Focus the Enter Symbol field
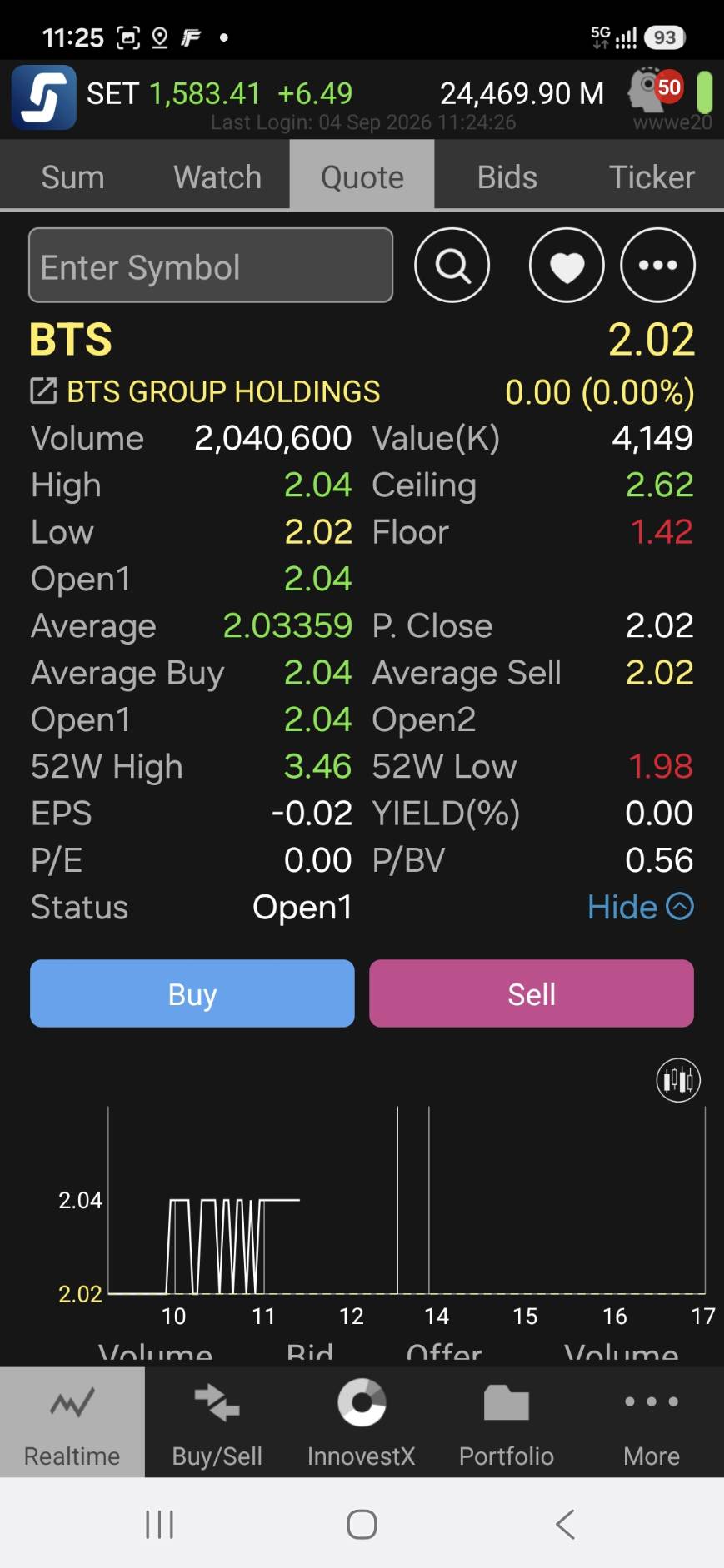The height and width of the screenshot is (1568, 724). click(211, 266)
